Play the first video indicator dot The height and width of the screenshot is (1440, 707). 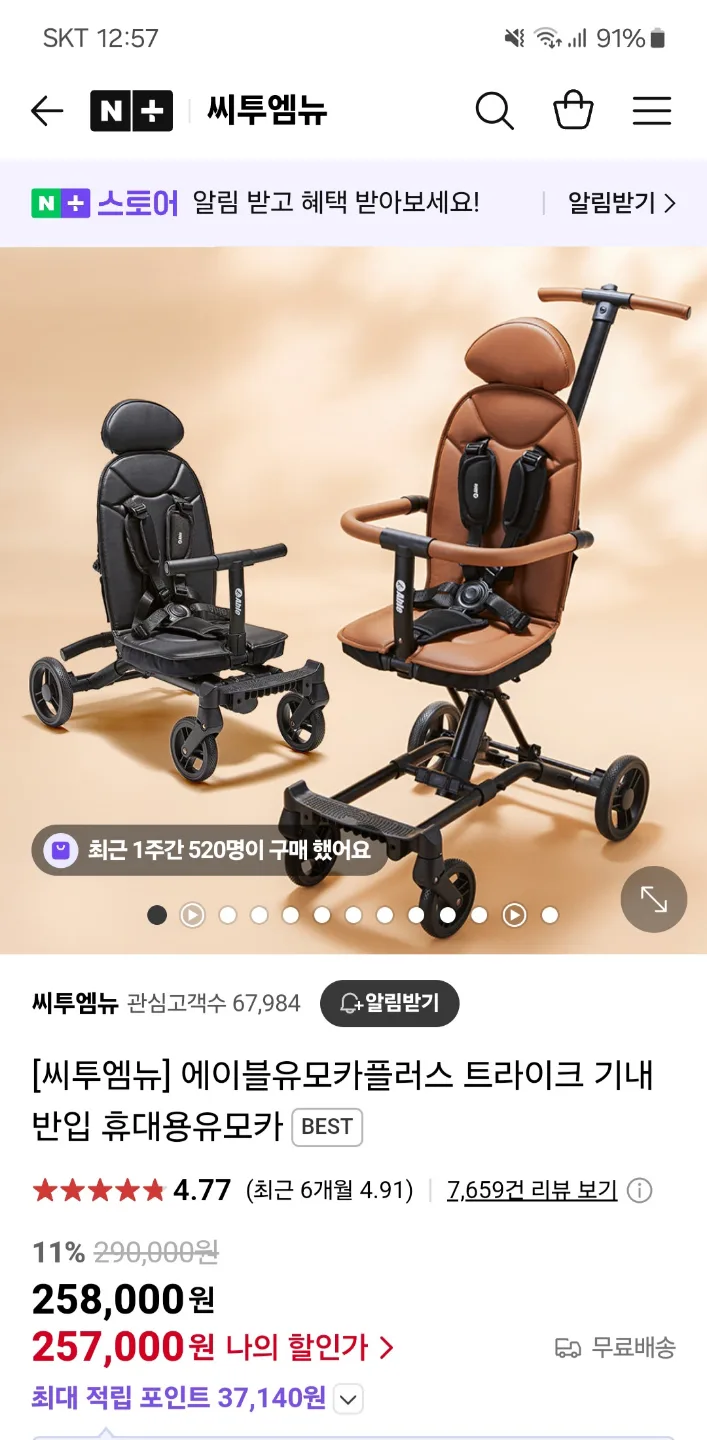[x=192, y=915]
